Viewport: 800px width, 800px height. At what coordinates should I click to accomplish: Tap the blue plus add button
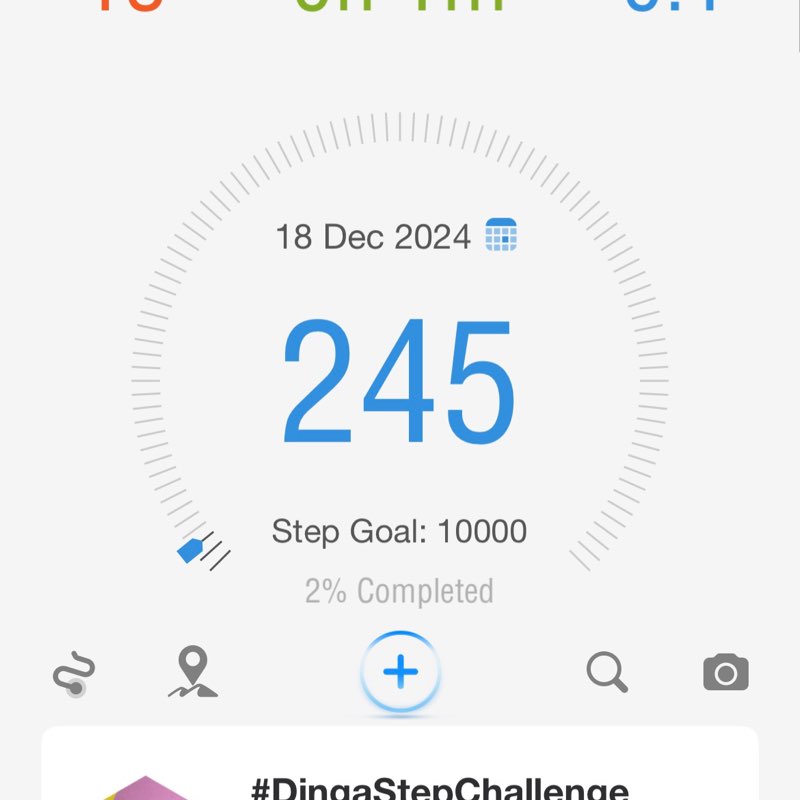tap(400, 672)
